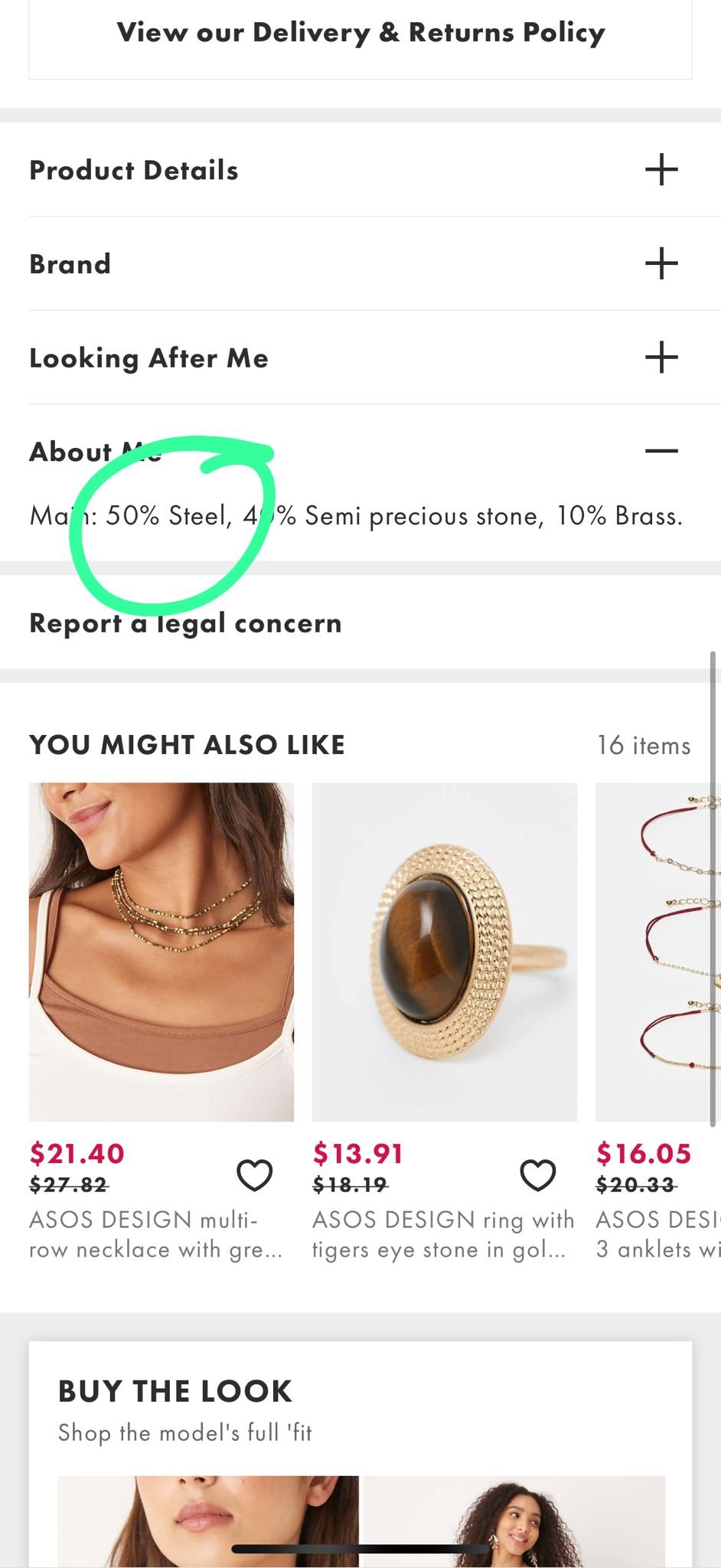Screen dimensions: 721x1568
Task: Expand the Brand section
Action: (x=661, y=264)
